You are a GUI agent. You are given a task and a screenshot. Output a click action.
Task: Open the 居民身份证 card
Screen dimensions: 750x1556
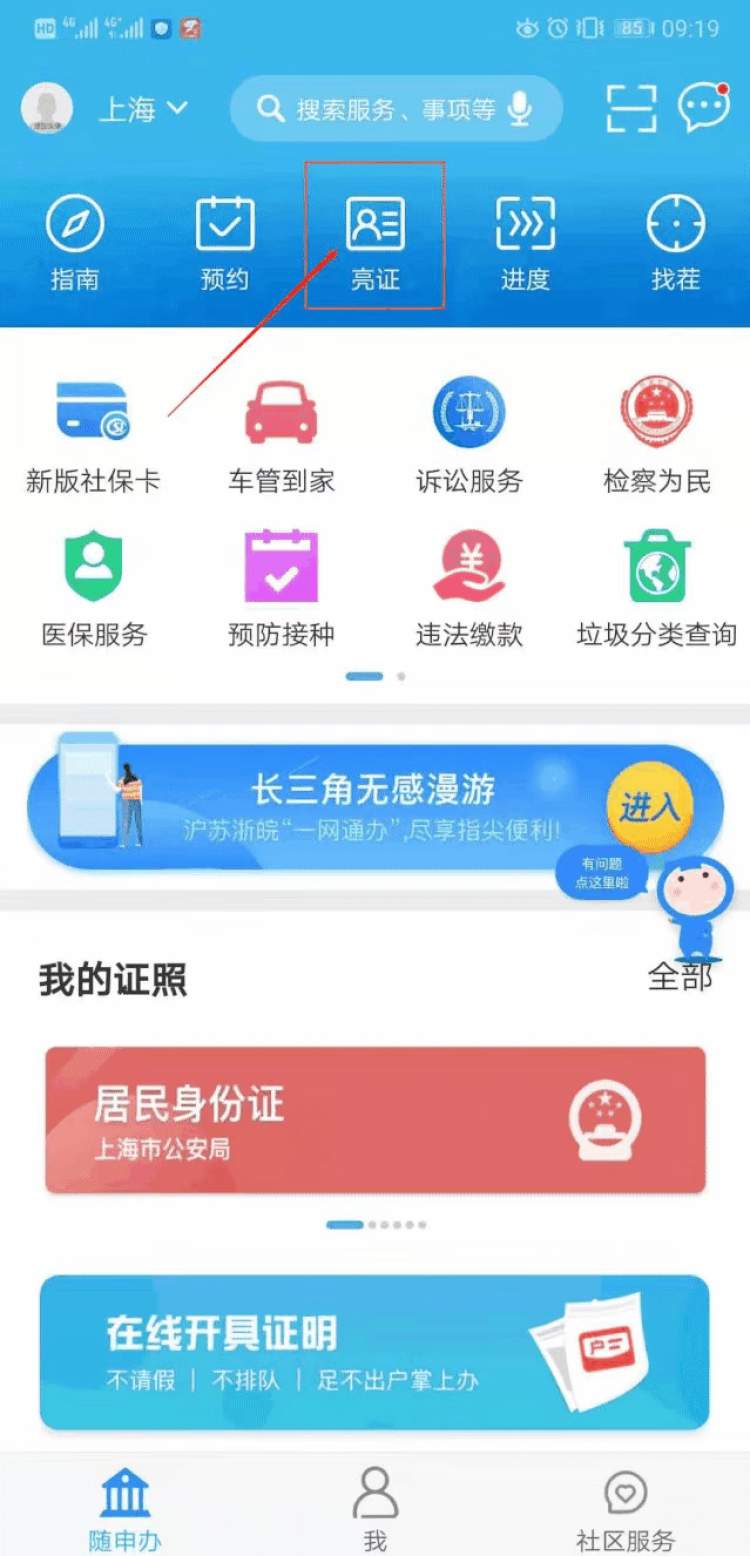[375, 1119]
